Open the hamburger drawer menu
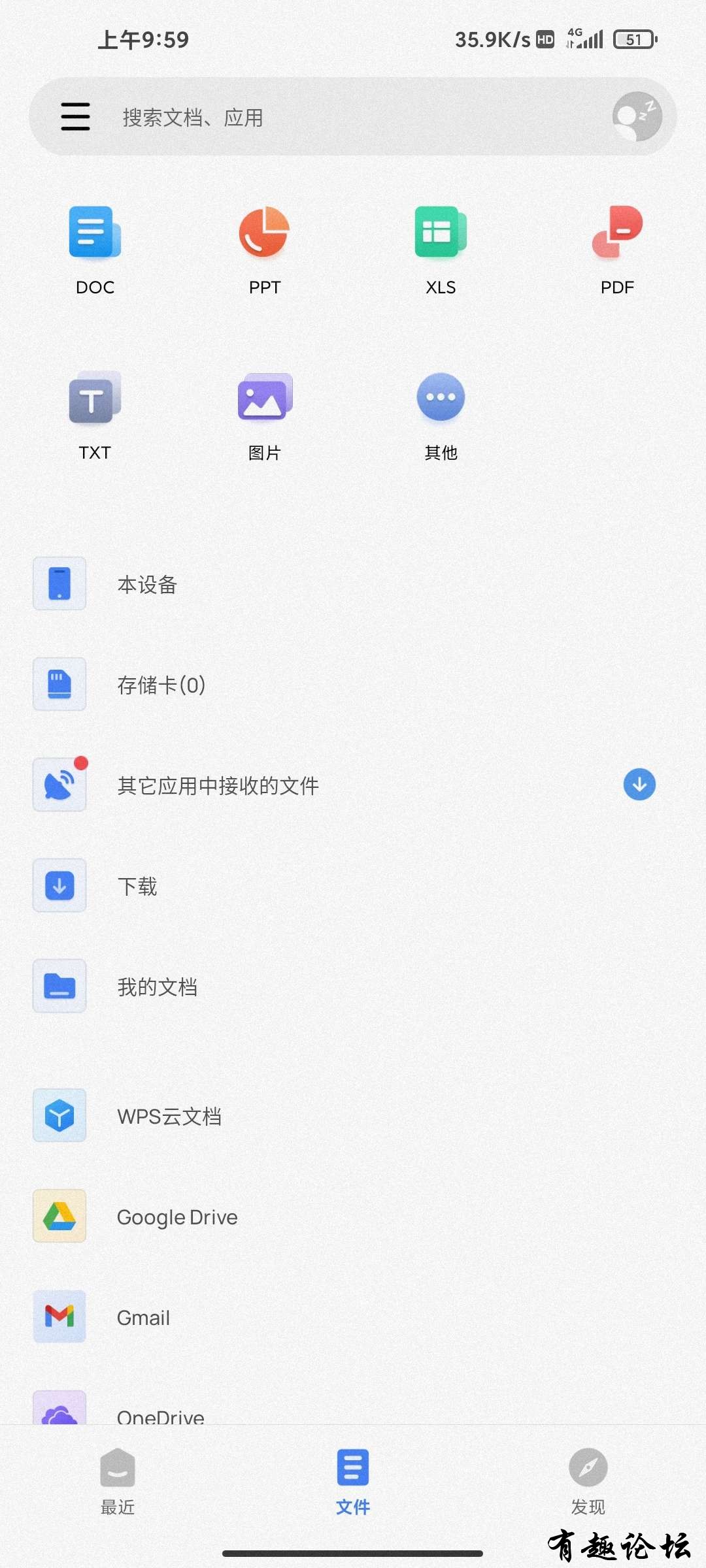Image resolution: width=706 pixels, height=1568 pixels. click(x=75, y=117)
